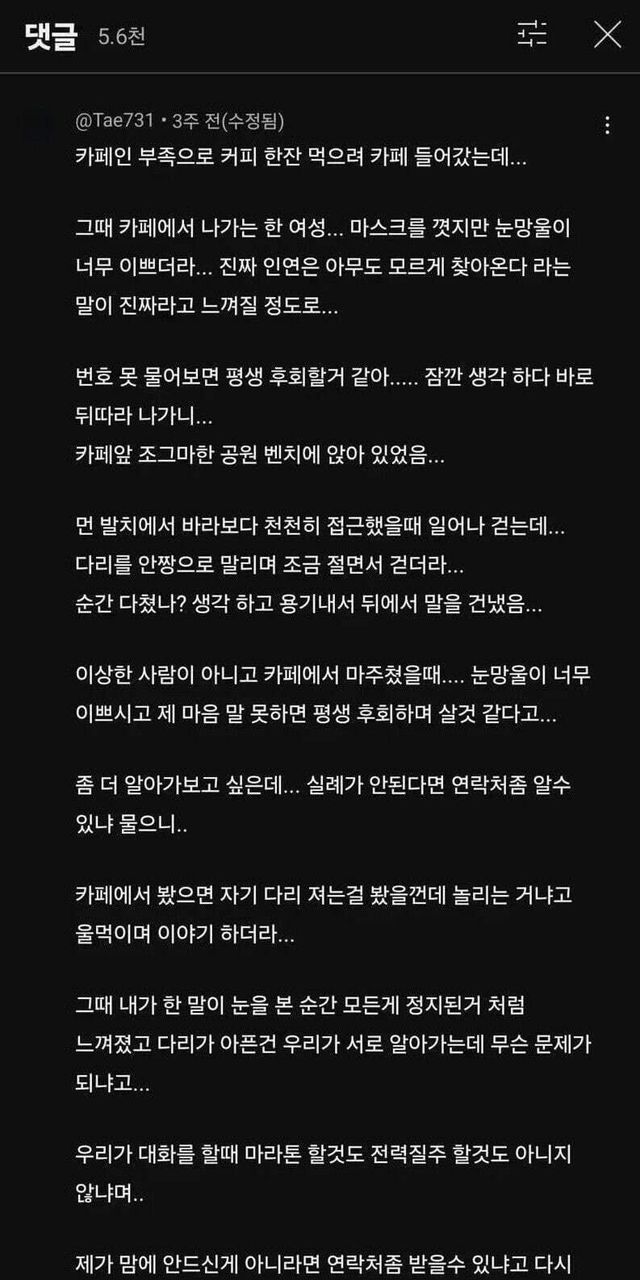Open the overflow menu for Tae731's comment
This screenshot has width=640, height=1280.
[x=607, y=125]
